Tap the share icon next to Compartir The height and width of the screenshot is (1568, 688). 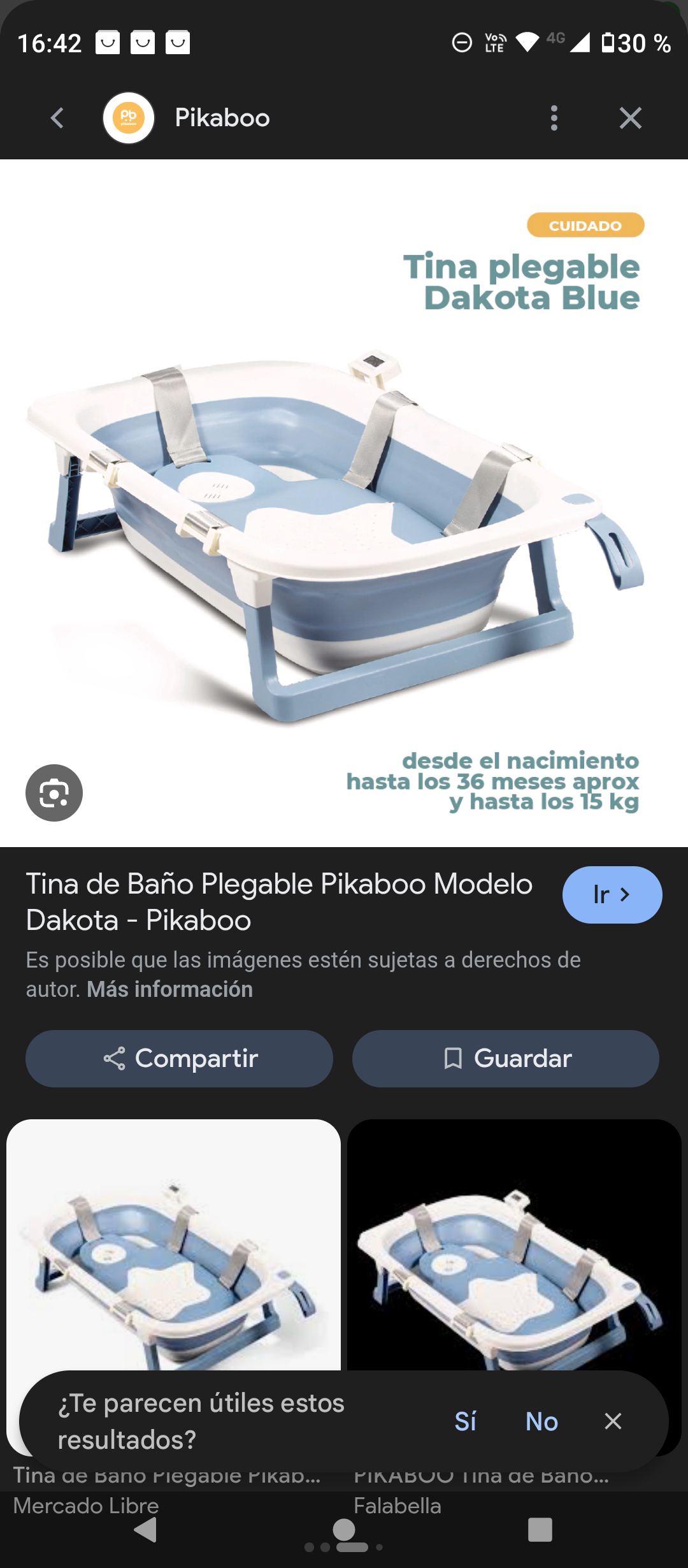[113, 1058]
